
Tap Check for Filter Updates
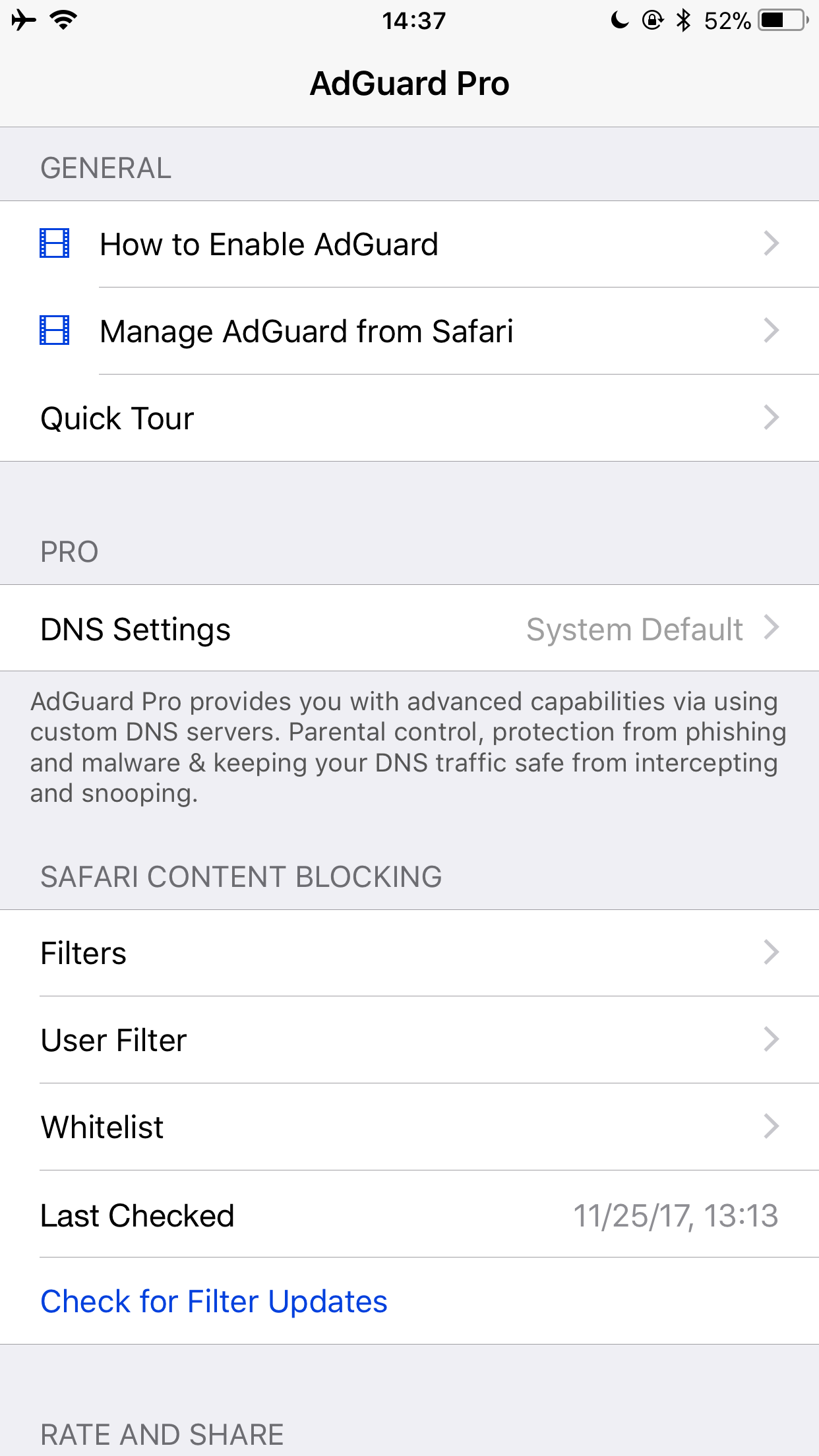(214, 1300)
